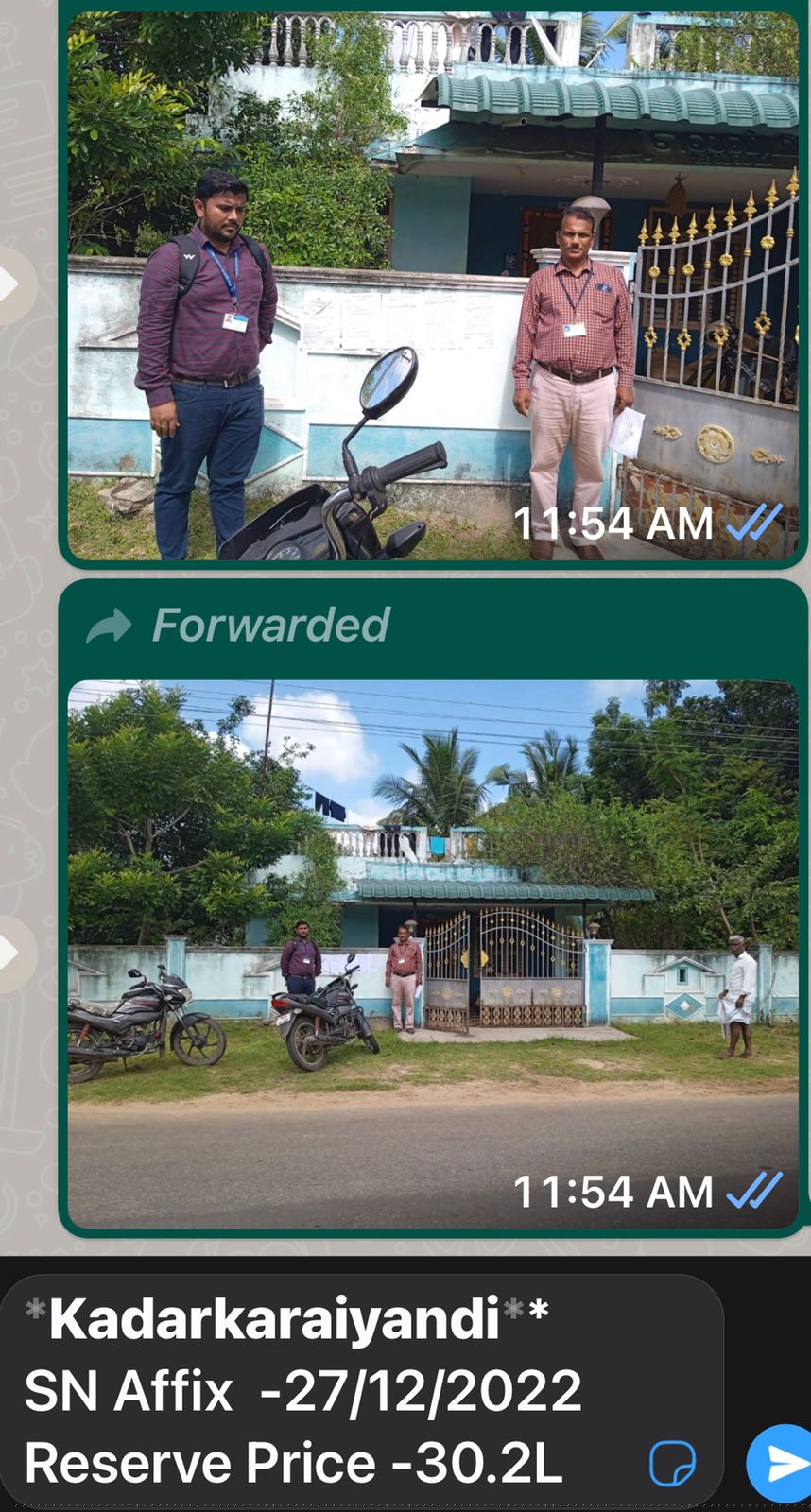Open the sticker picker in message box

tap(673, 1464)
